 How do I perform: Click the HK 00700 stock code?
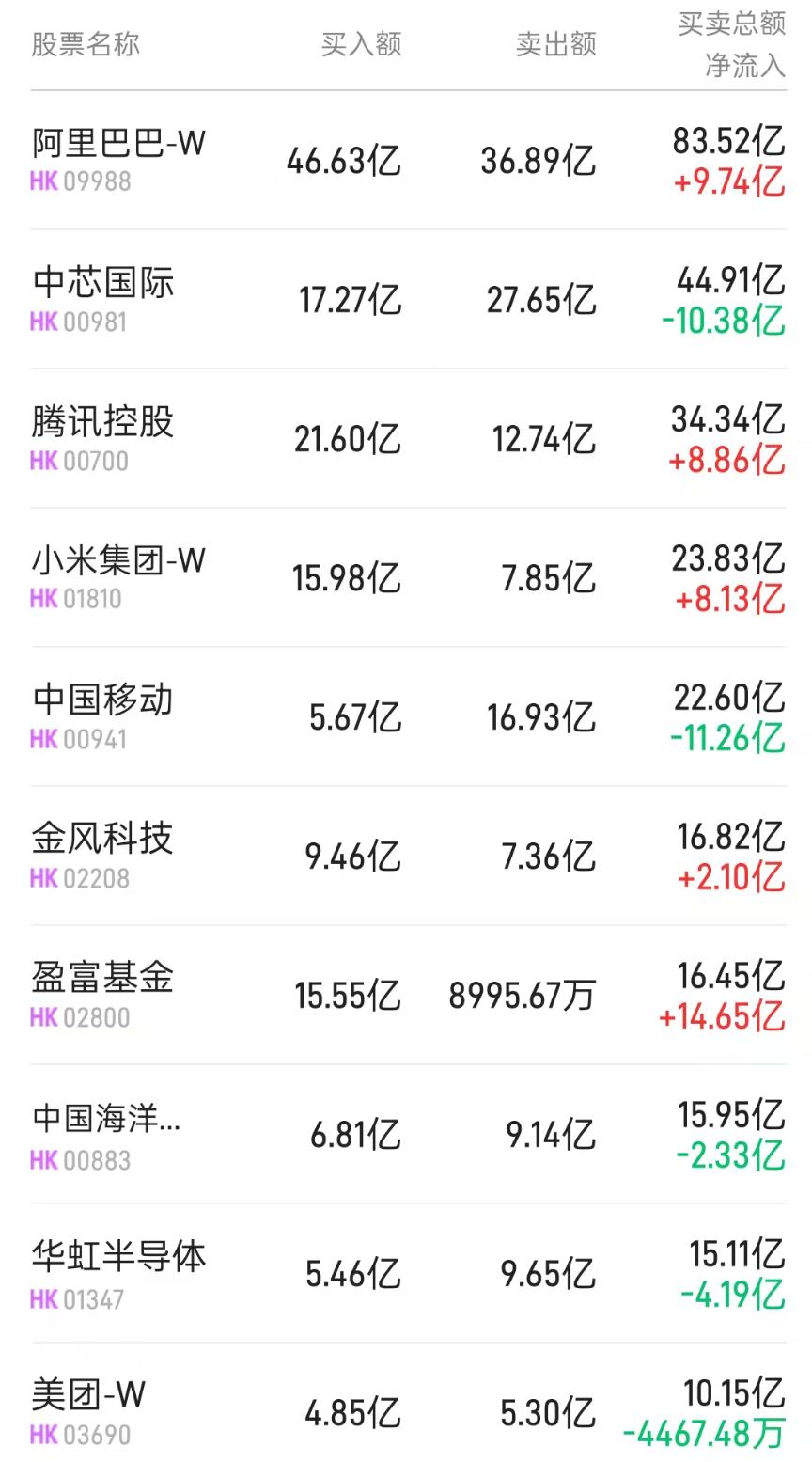tap(75, 463)
